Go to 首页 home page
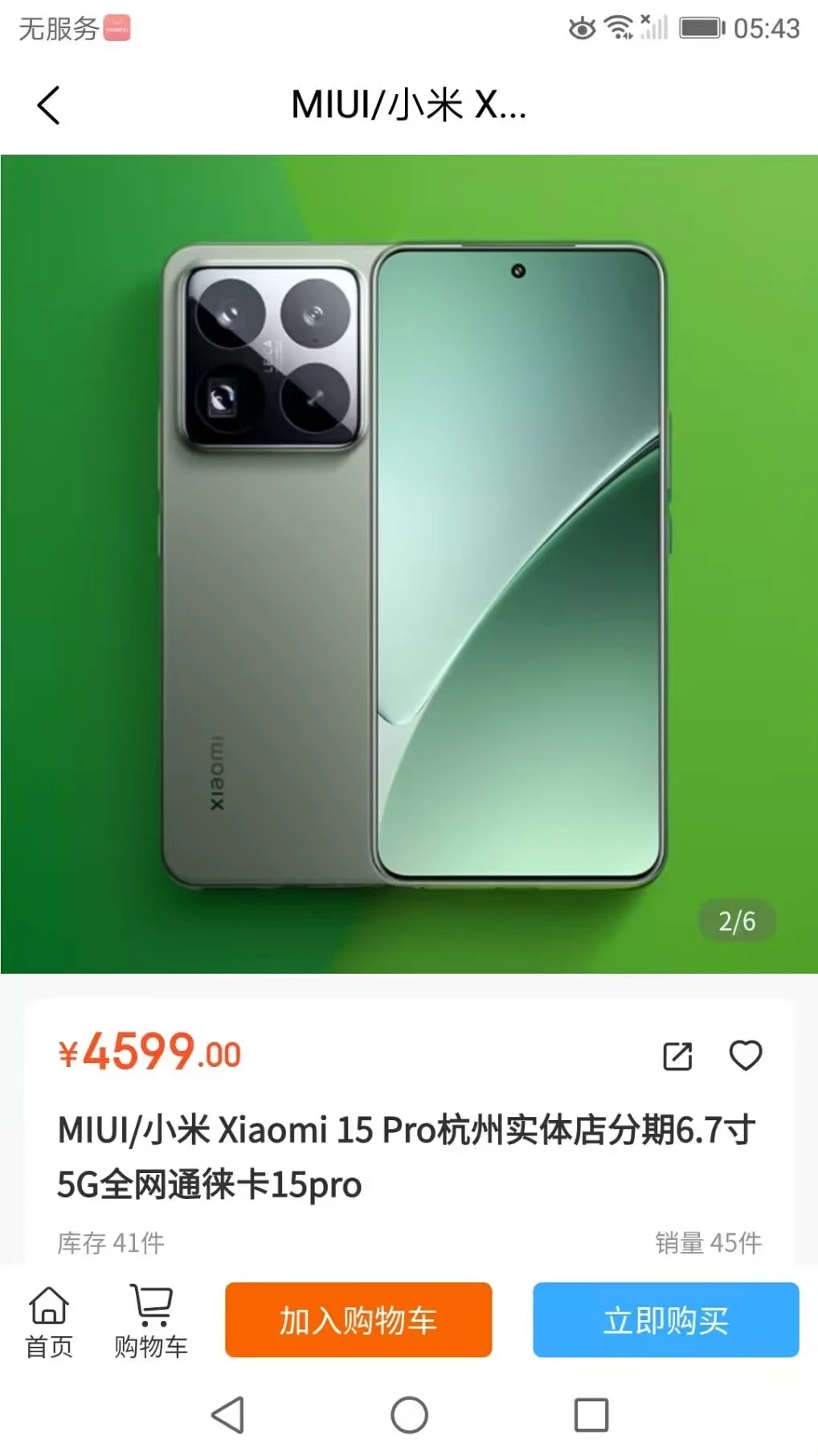The image size is (818, 1456). point(49,1321)
